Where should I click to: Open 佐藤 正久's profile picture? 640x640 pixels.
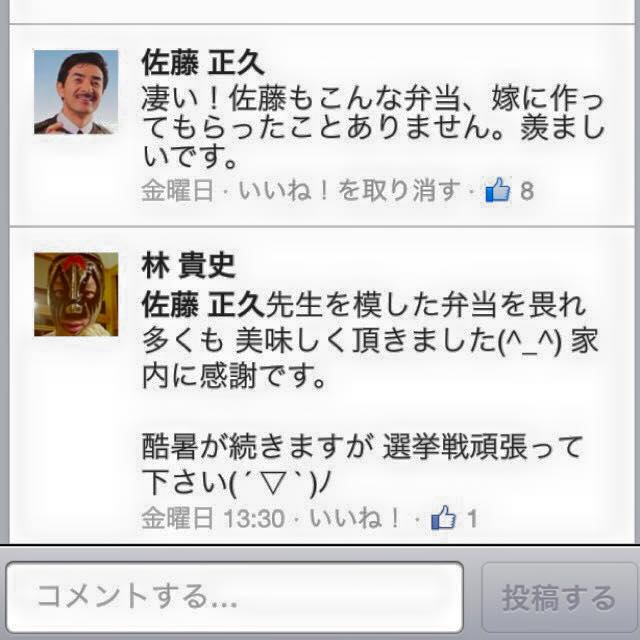75,92
